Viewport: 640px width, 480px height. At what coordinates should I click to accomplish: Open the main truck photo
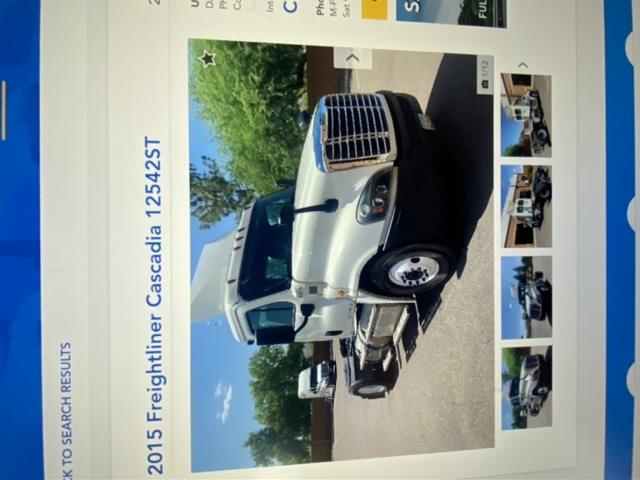click(x=340, y=250)
